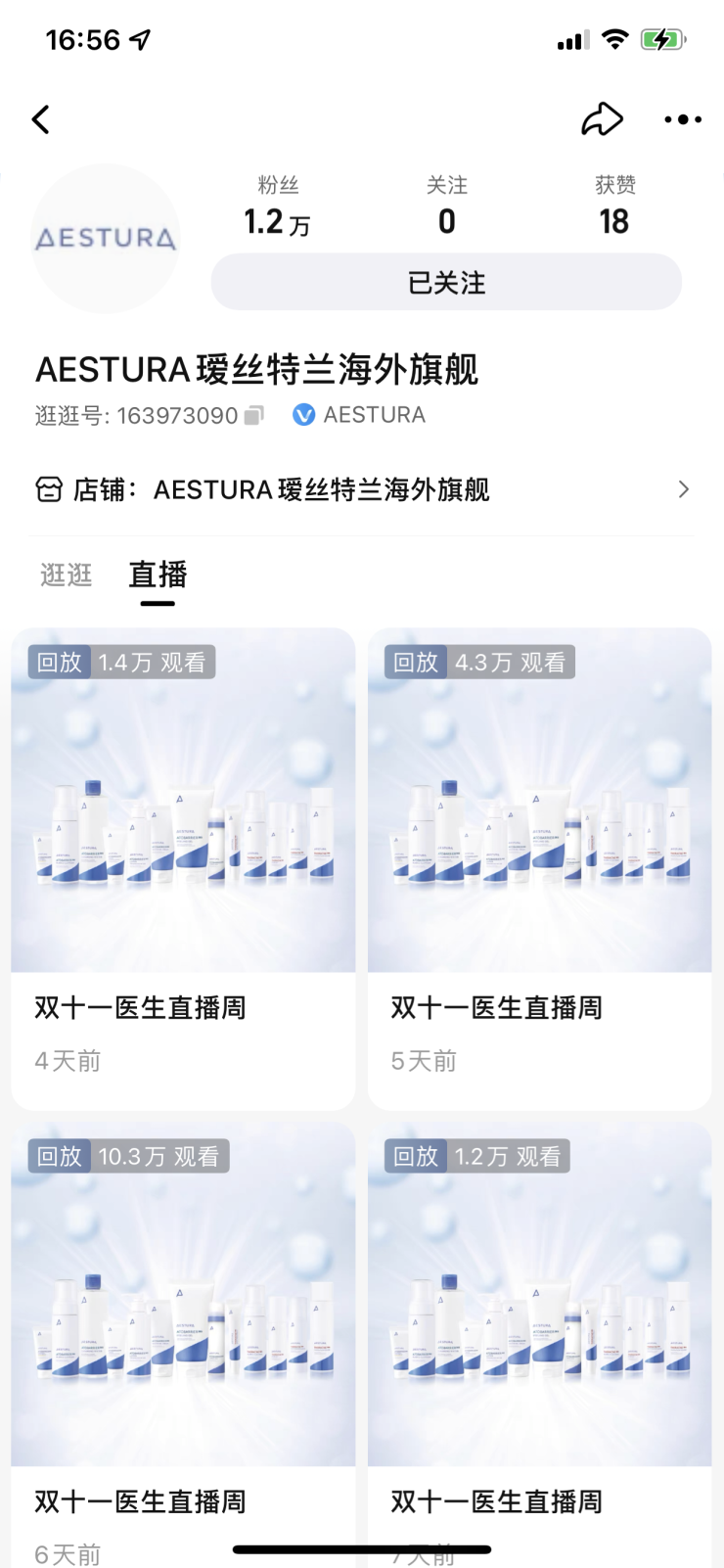Open the 店铺 AESTURA 瑷丝特兰海外旗舰 row
This screenshot has height=1568, width=724.
(x=362, y=489)
